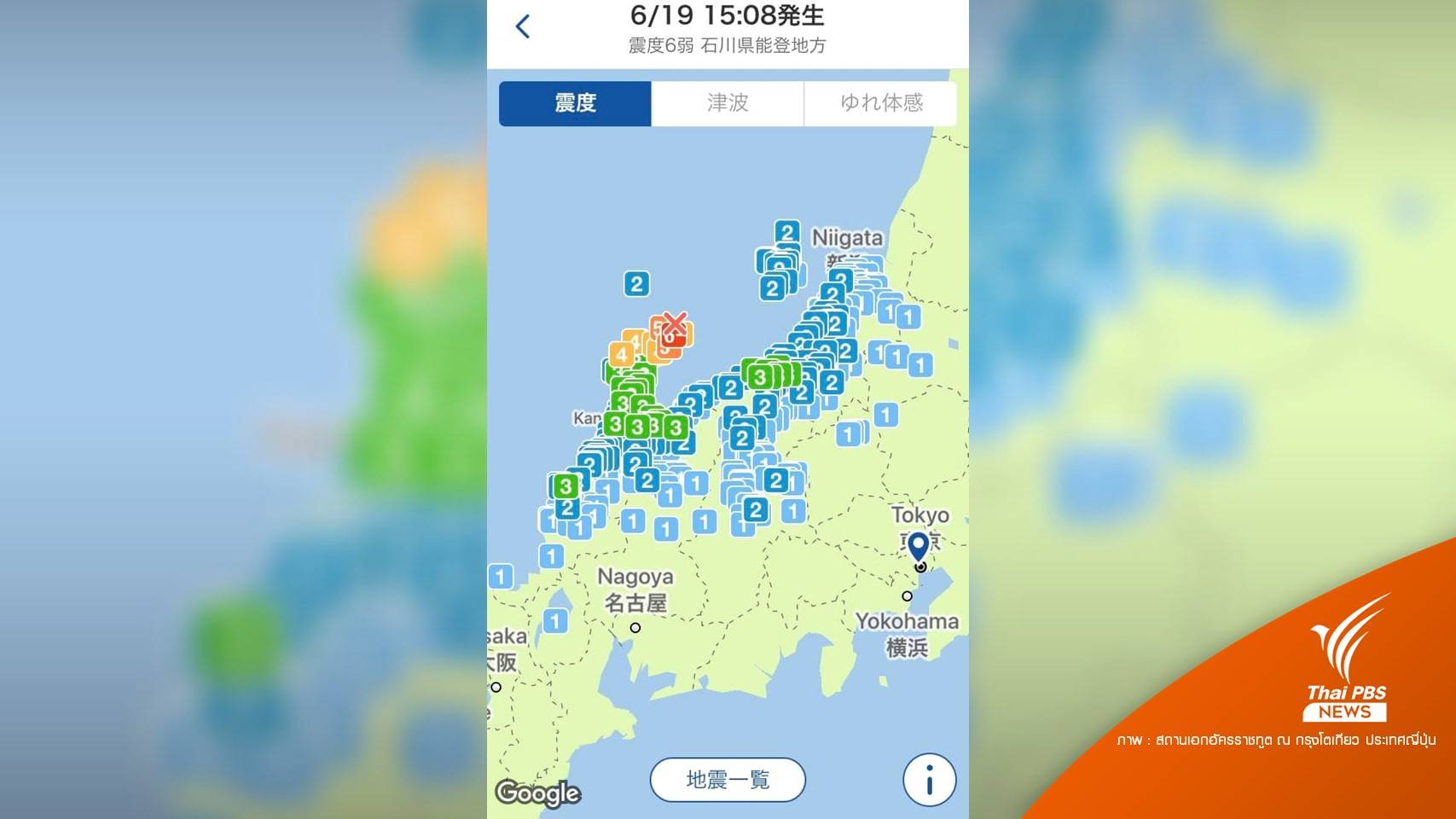
Task: Open the 地震一覧 earthquake list
Action: [x=728, y=780]
